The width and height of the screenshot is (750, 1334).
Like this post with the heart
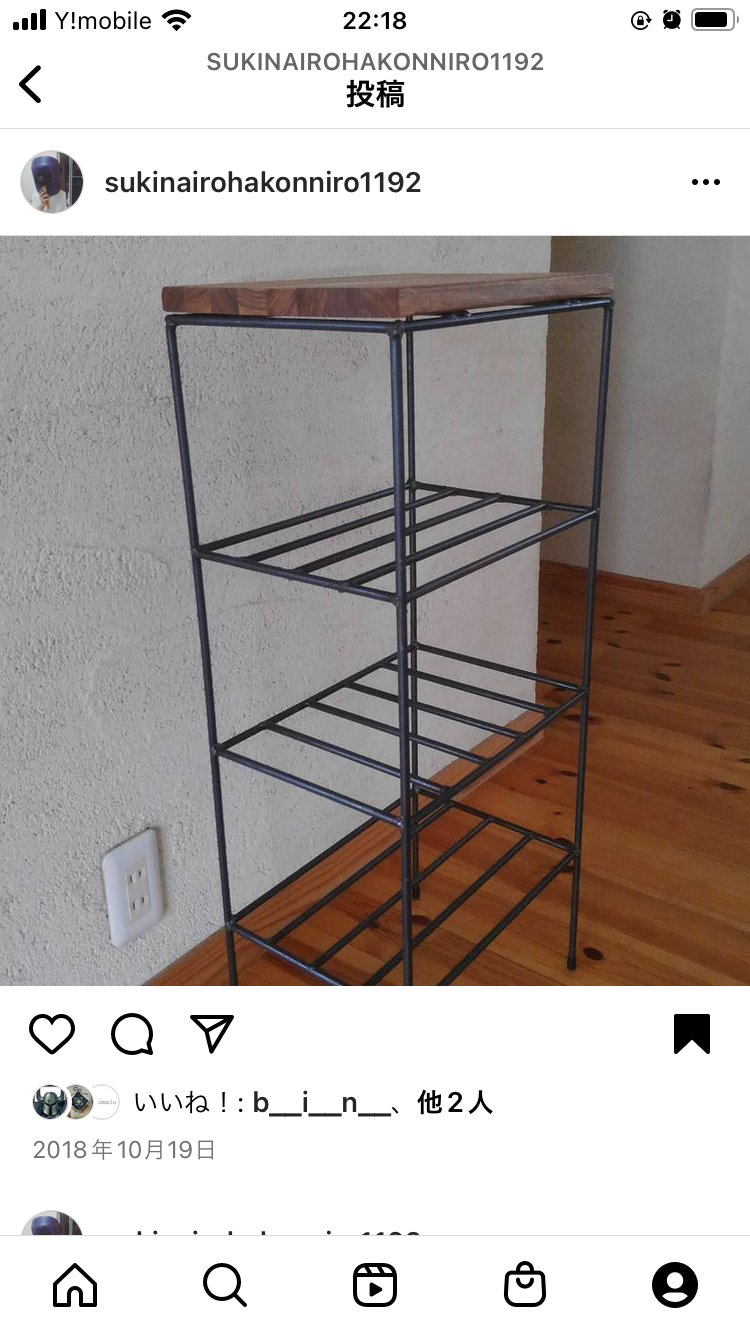52,1034
